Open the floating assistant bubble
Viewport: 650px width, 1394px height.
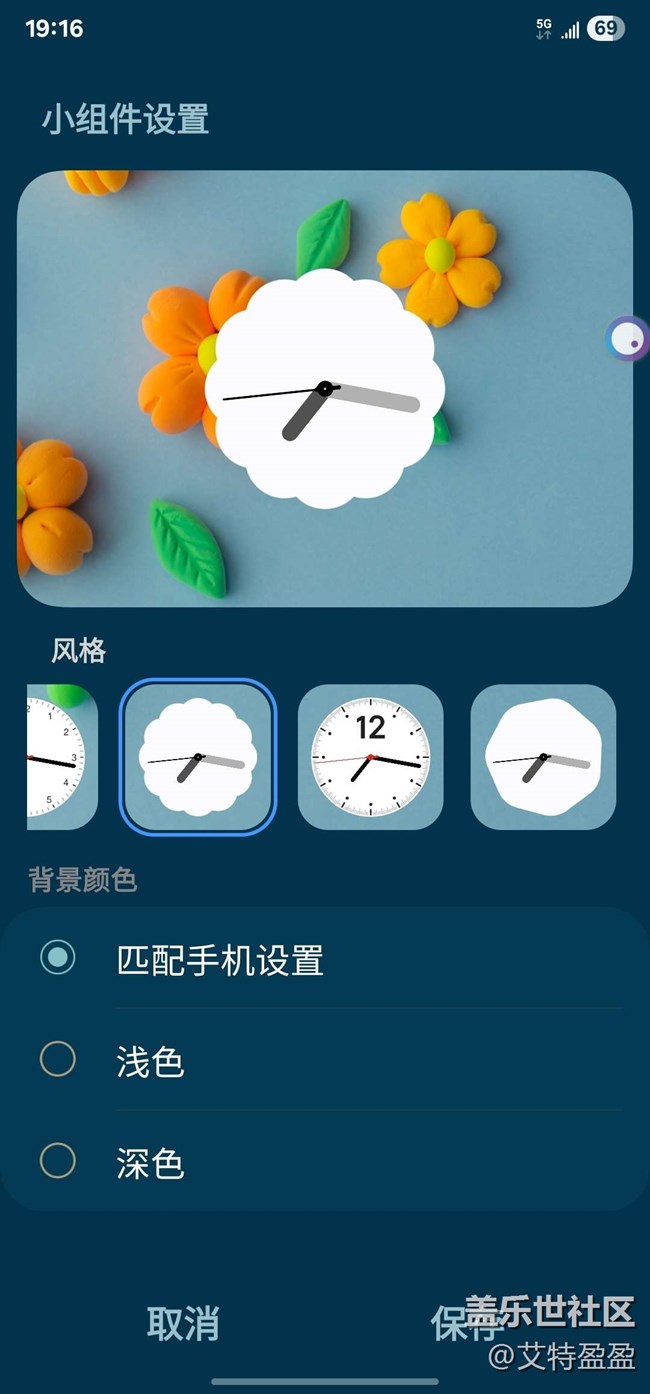[x=629, y=339]
